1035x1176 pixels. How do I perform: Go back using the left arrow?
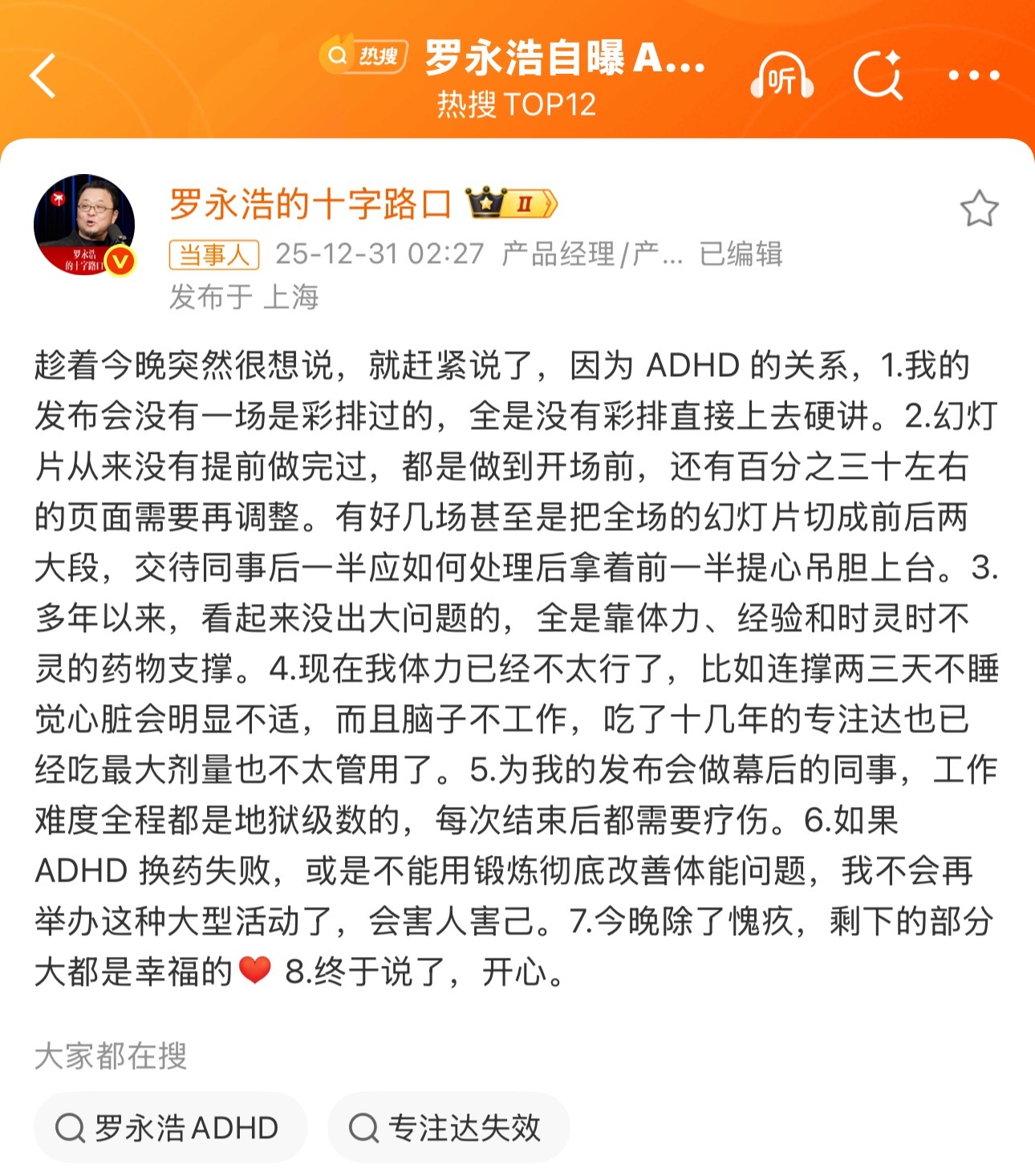(42, 77)
